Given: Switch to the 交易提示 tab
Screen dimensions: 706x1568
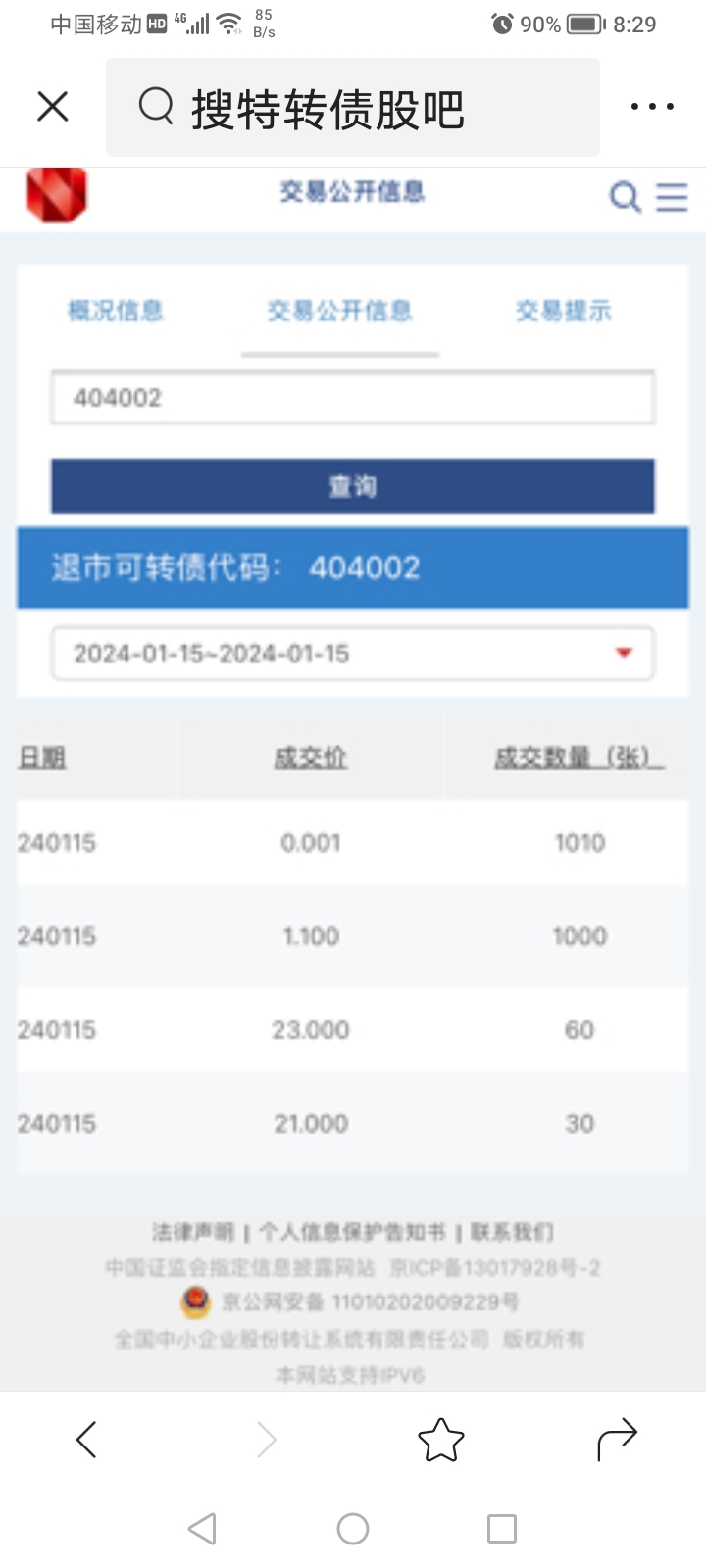Looking at the screenshot, I should pyautogui.click(x=564, y=312).
